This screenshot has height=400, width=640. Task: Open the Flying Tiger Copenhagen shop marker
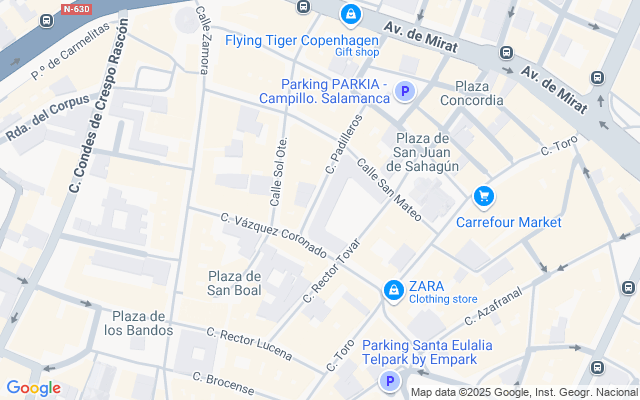click(x=350, y=15)
